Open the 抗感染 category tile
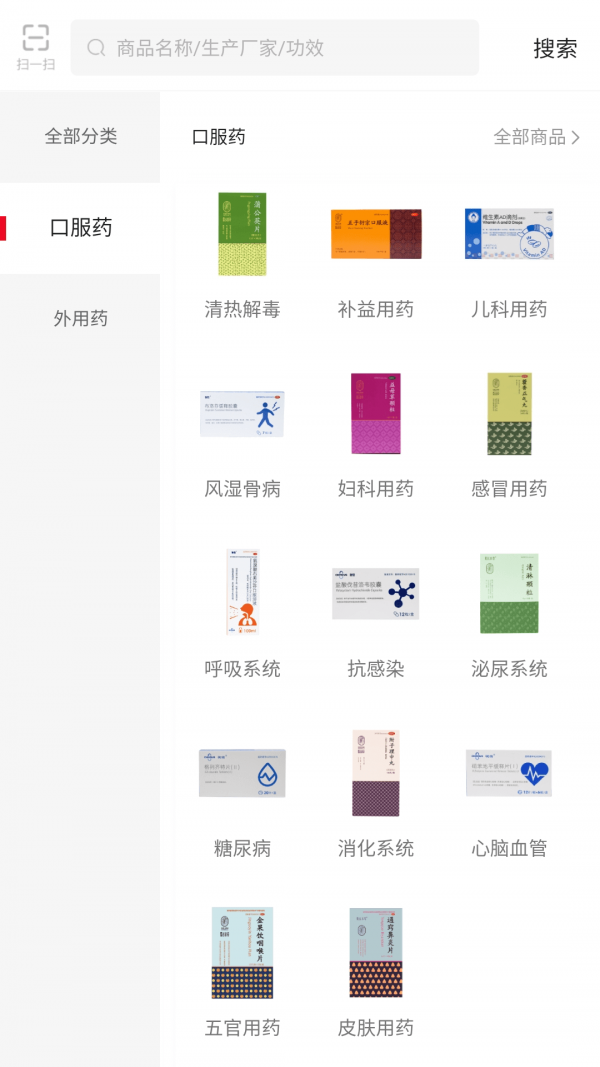Image resolution: width=600 pixels, height=1067 pixels. pyautogui.click(x=376, y=615)
